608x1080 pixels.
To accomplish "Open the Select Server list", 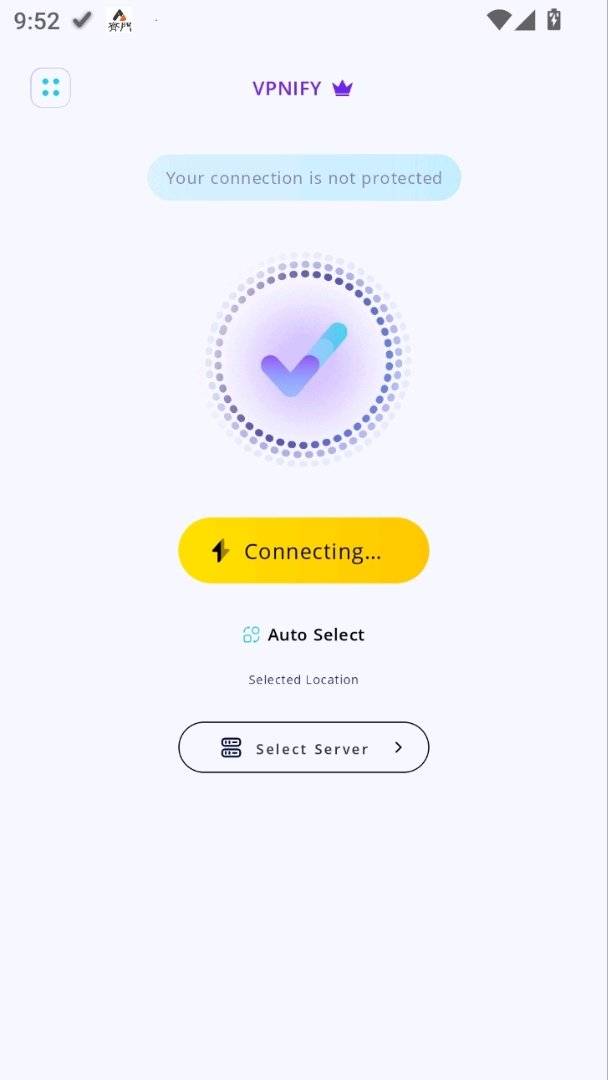I will click(303, 748).
